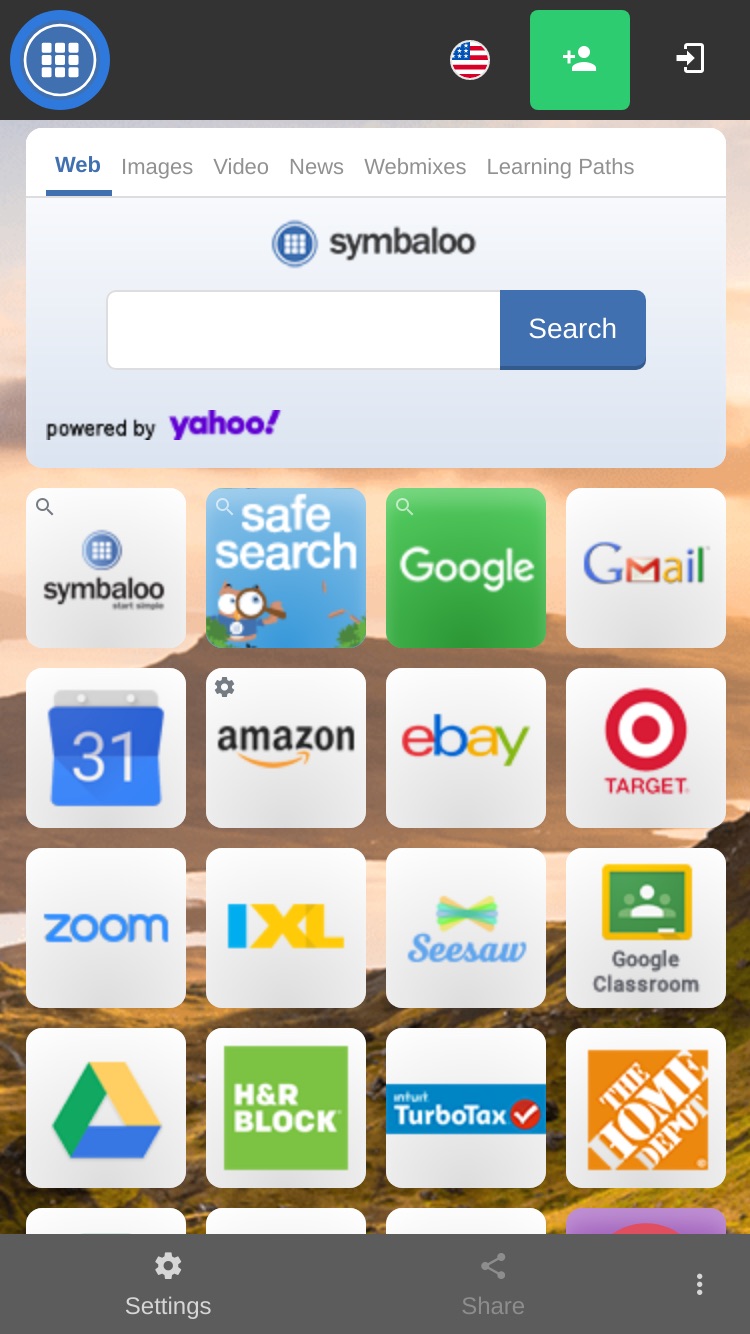Open the log in icon
Image resolution: width=750 pixels, height=1334 pixels.
[690, 59]
